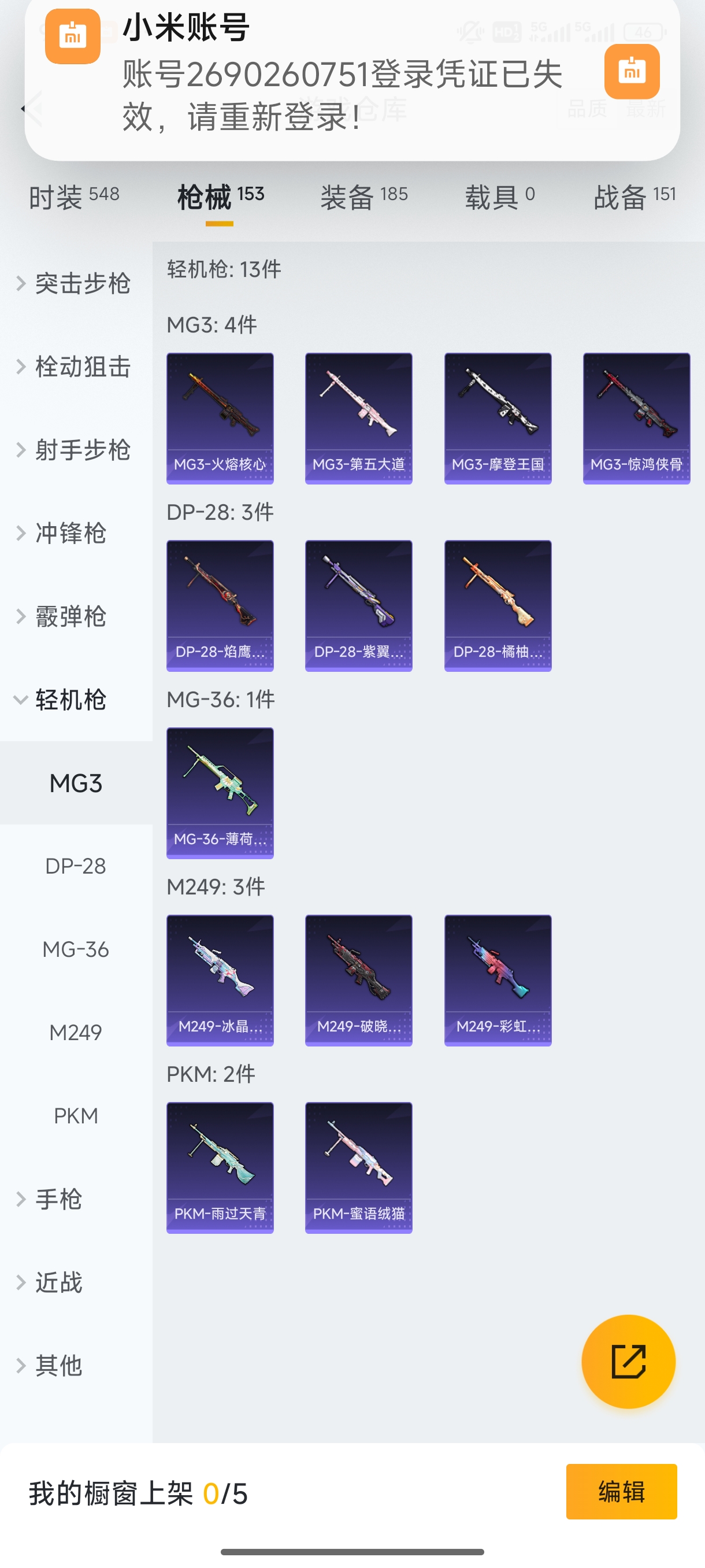
Task: Jump to PKM in the sidebar
Action: pyautogui.click(x=76, y=1116)
